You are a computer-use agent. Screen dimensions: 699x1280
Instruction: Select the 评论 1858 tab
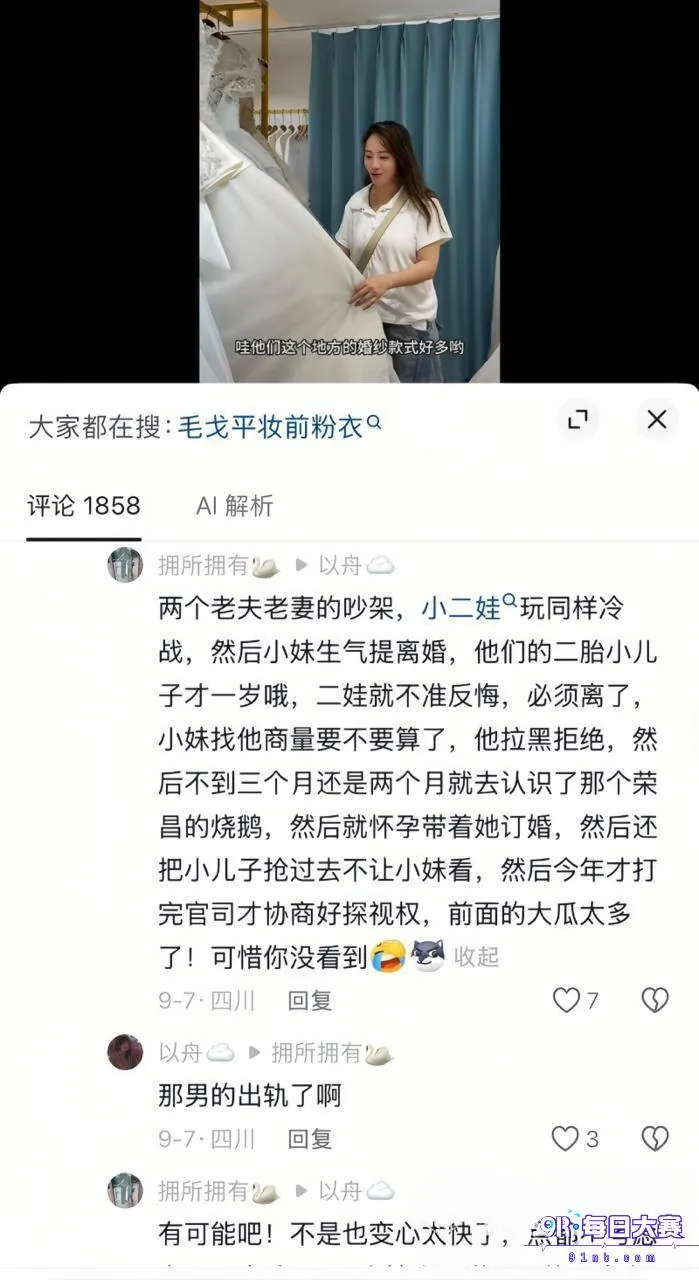[x=83, y=506]
